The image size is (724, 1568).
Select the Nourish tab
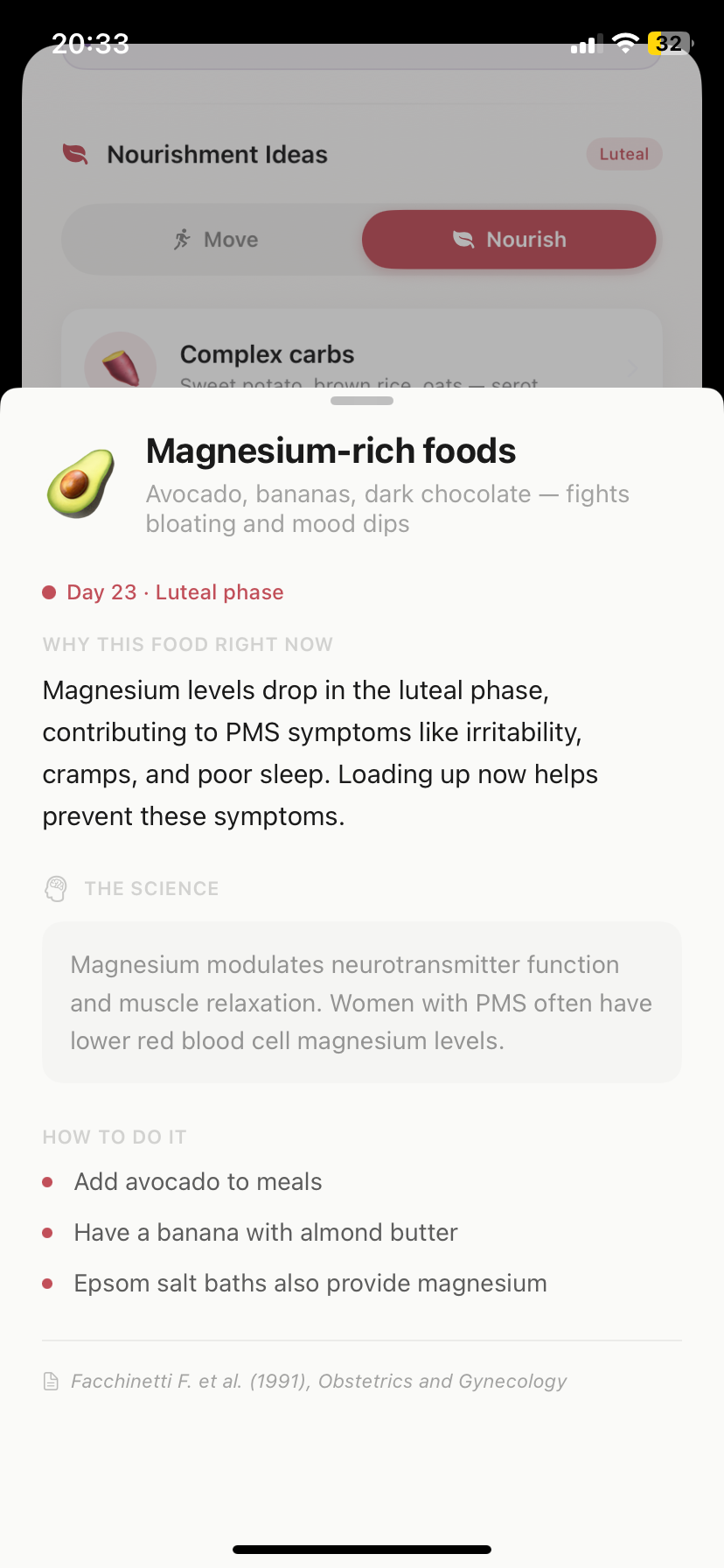coord(509,238)
